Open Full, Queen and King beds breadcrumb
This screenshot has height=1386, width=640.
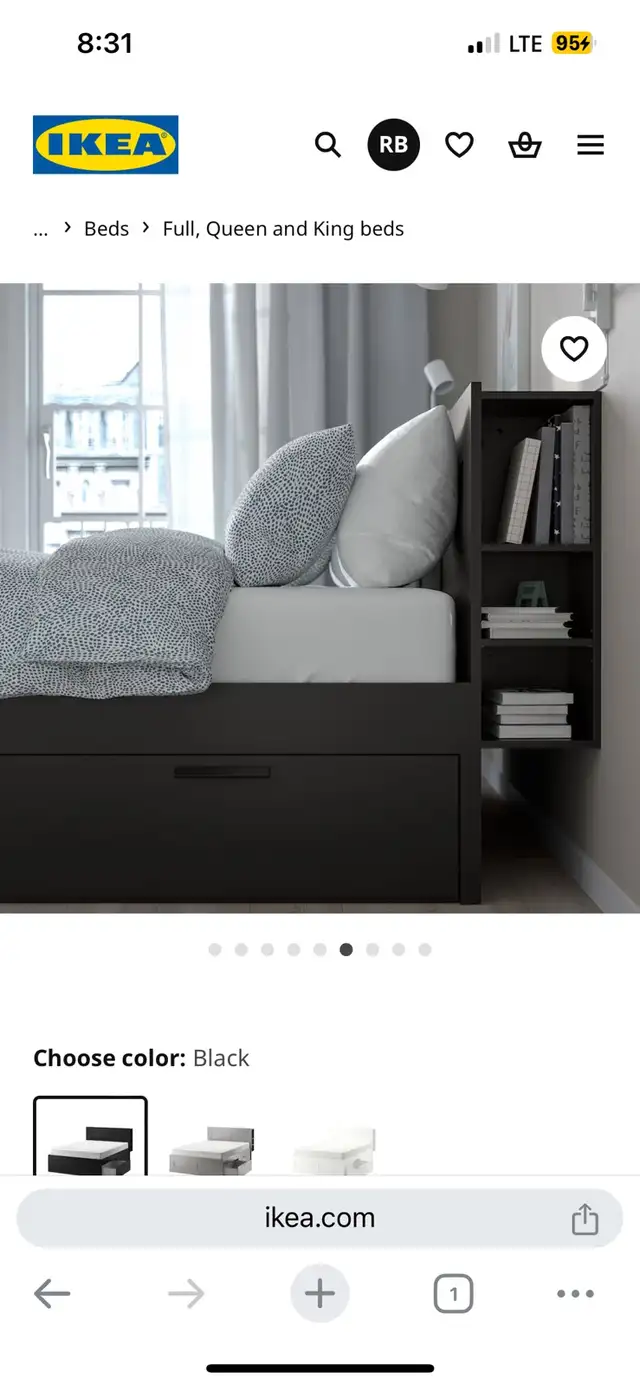(x=283, y=229)
